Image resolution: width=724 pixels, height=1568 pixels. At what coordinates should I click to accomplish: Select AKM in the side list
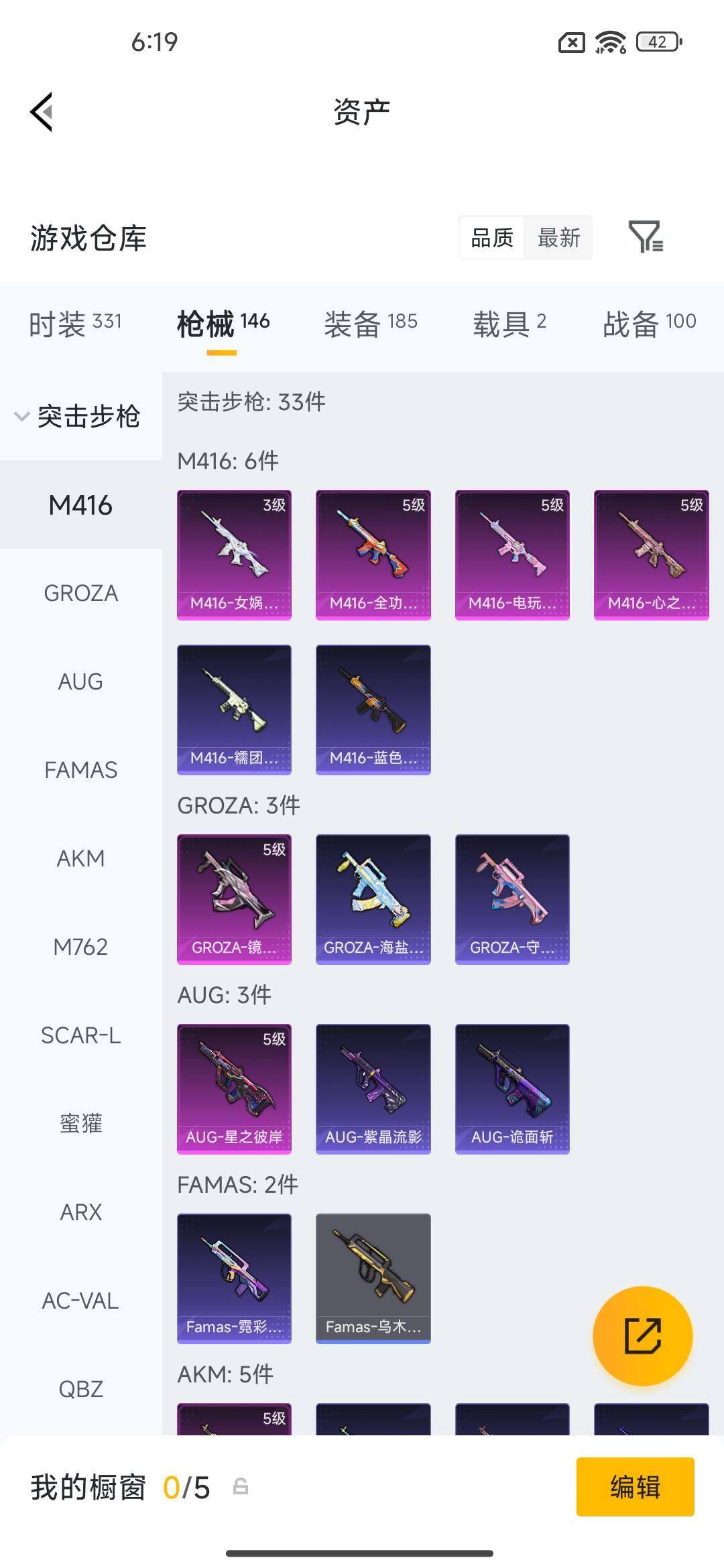(80, 858)
